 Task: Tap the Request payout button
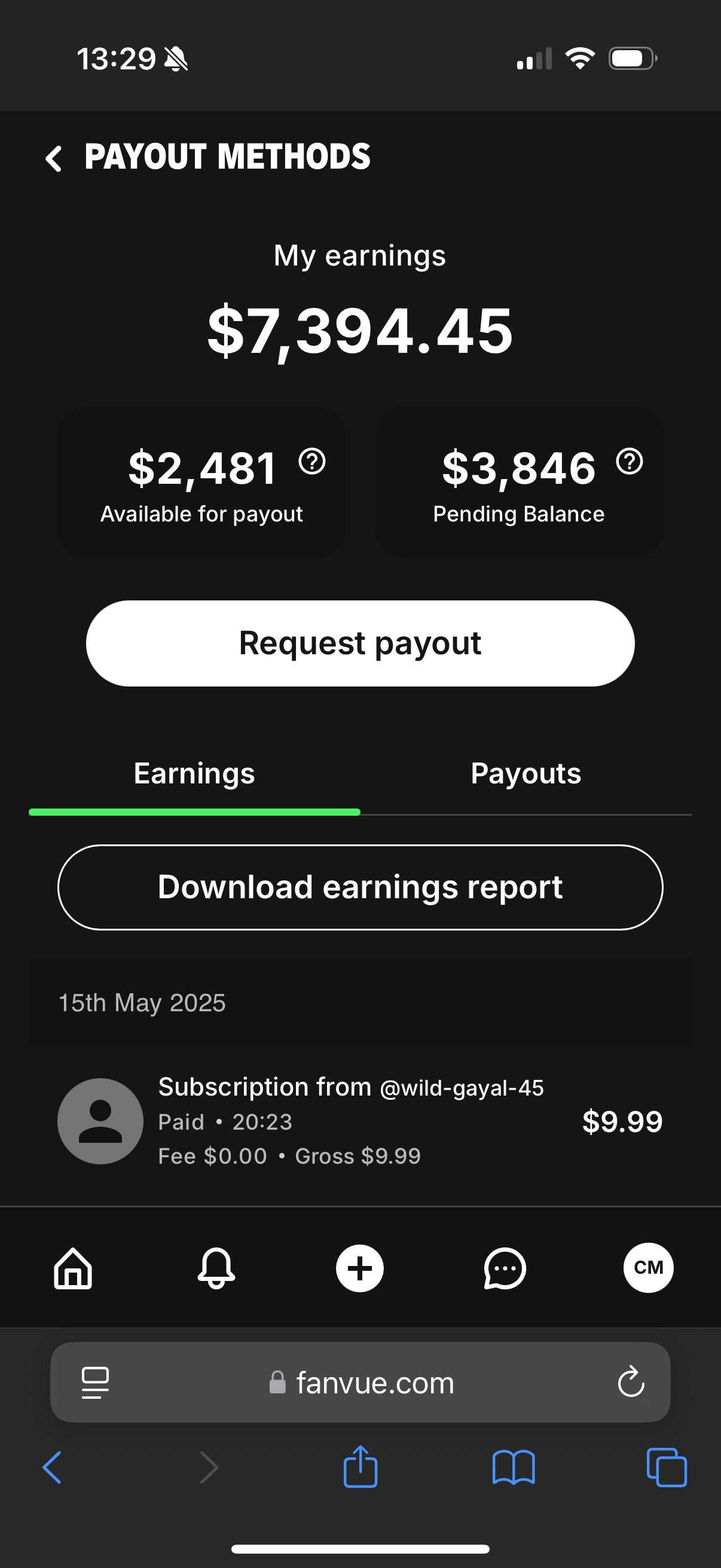360,643
